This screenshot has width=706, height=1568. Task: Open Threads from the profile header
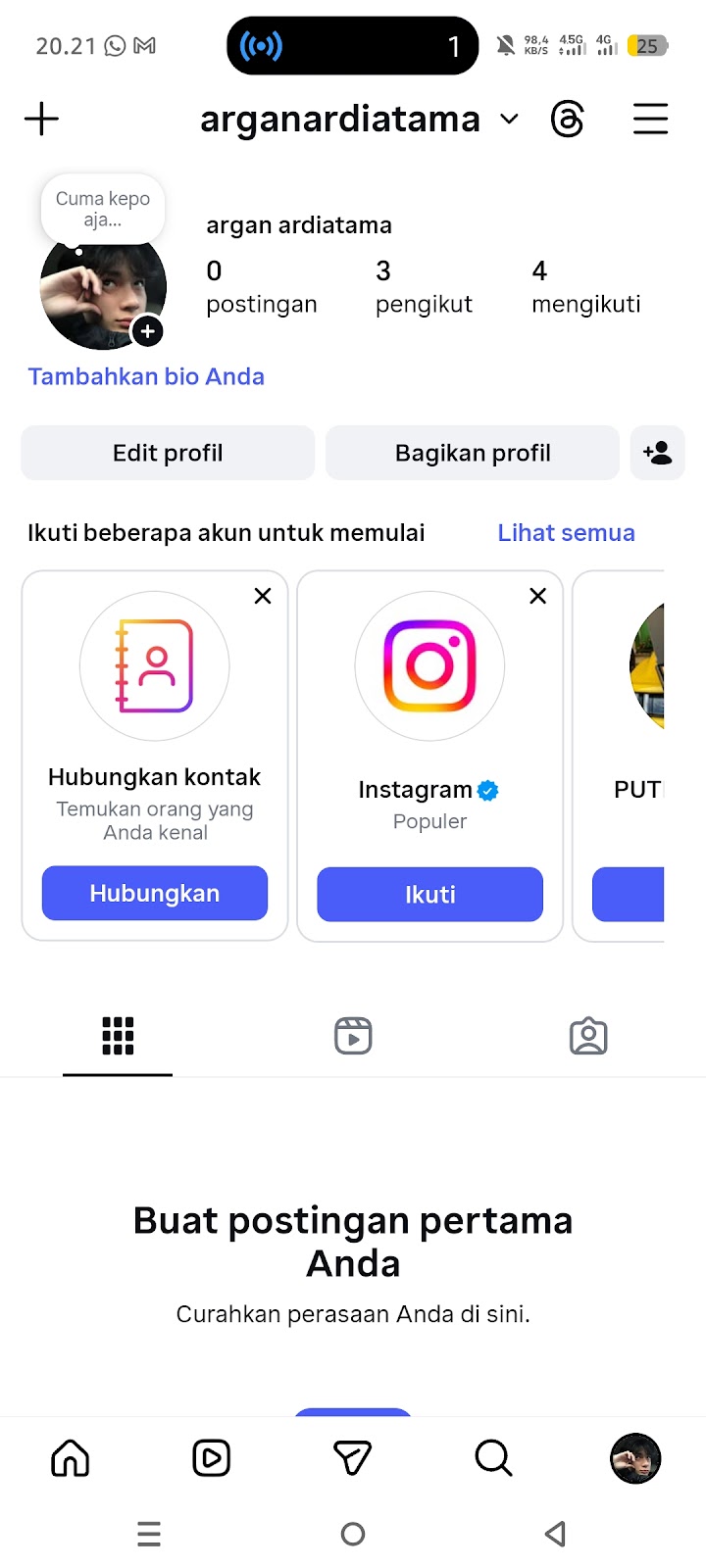[568, 120]
